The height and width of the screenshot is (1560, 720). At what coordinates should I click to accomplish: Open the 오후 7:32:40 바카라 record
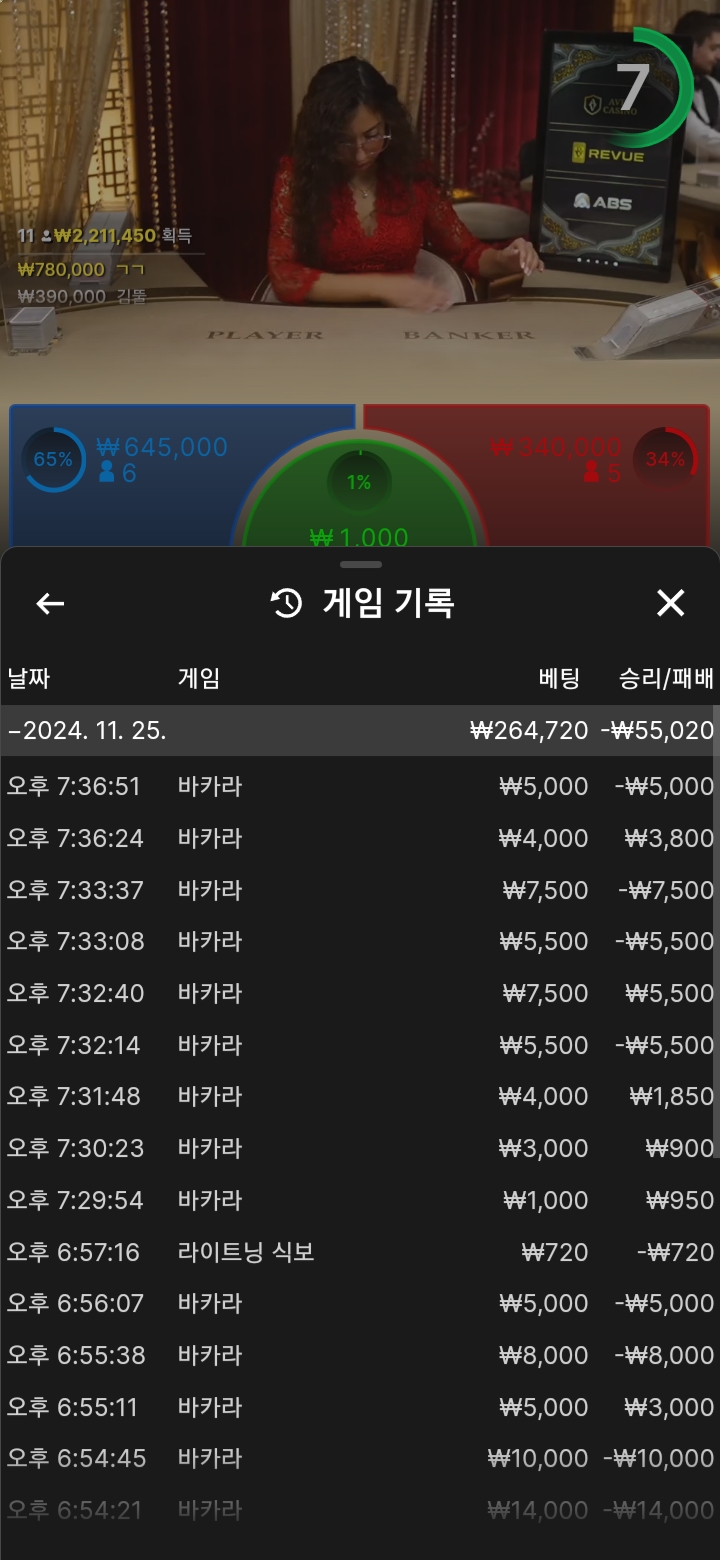(x=360, y=993)
